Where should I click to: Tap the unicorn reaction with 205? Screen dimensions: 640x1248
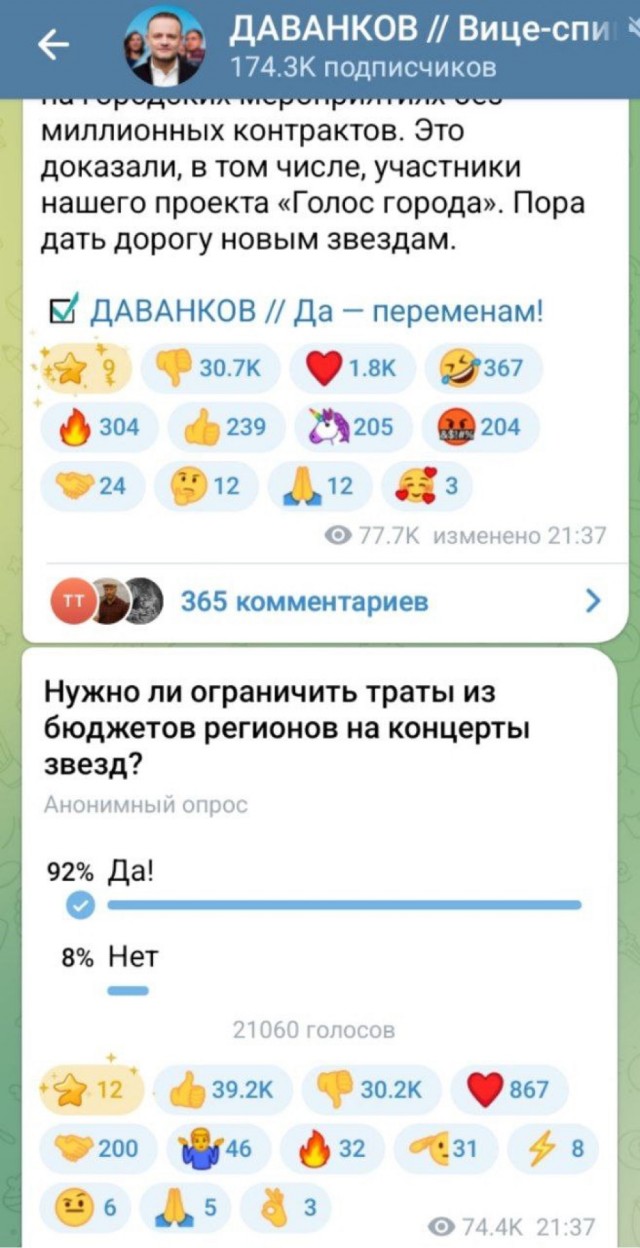click(350, 428)
